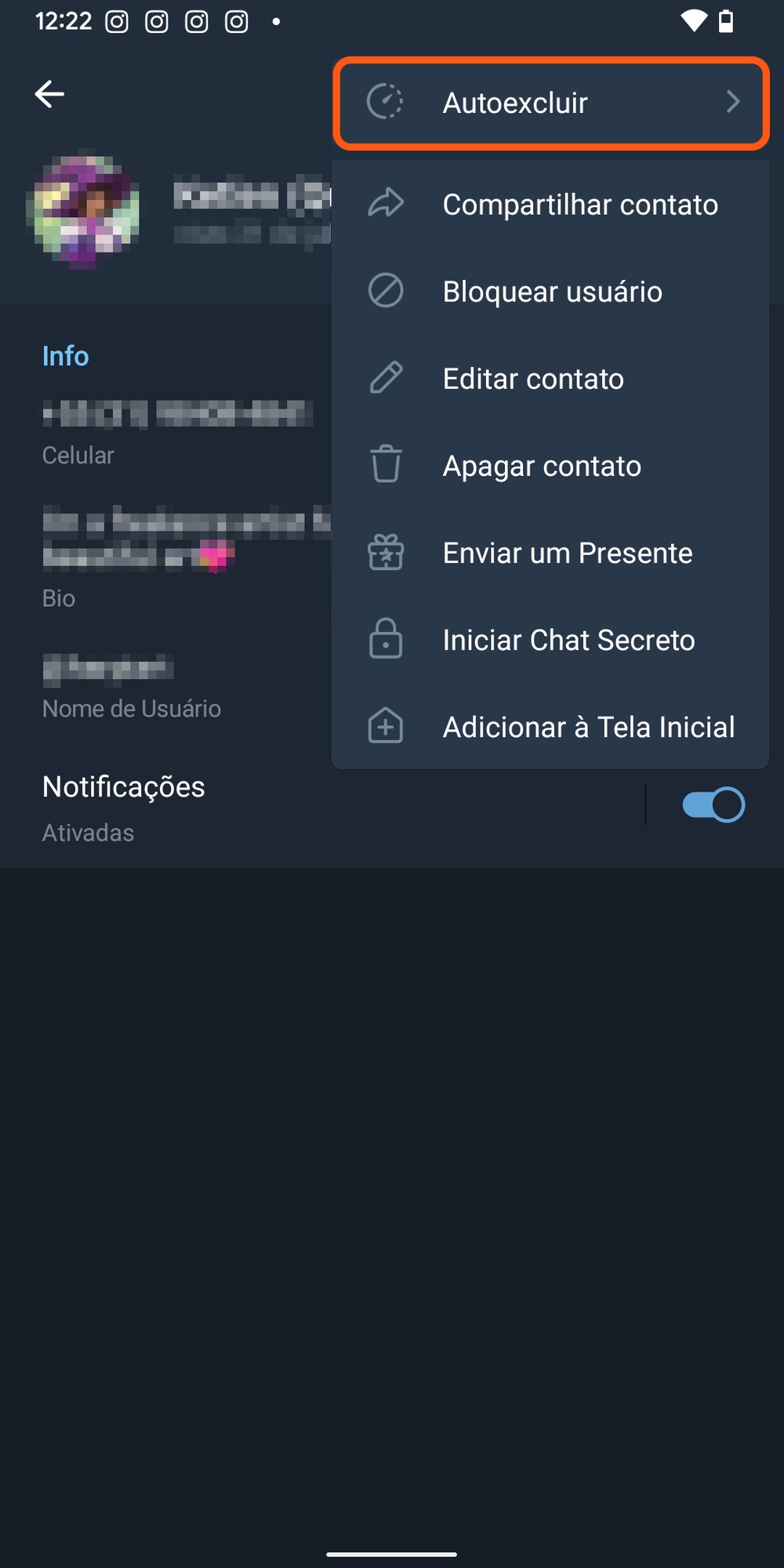View the contact's profile photo
This screenshot has height=1568, width=784.
coord(84,209)
